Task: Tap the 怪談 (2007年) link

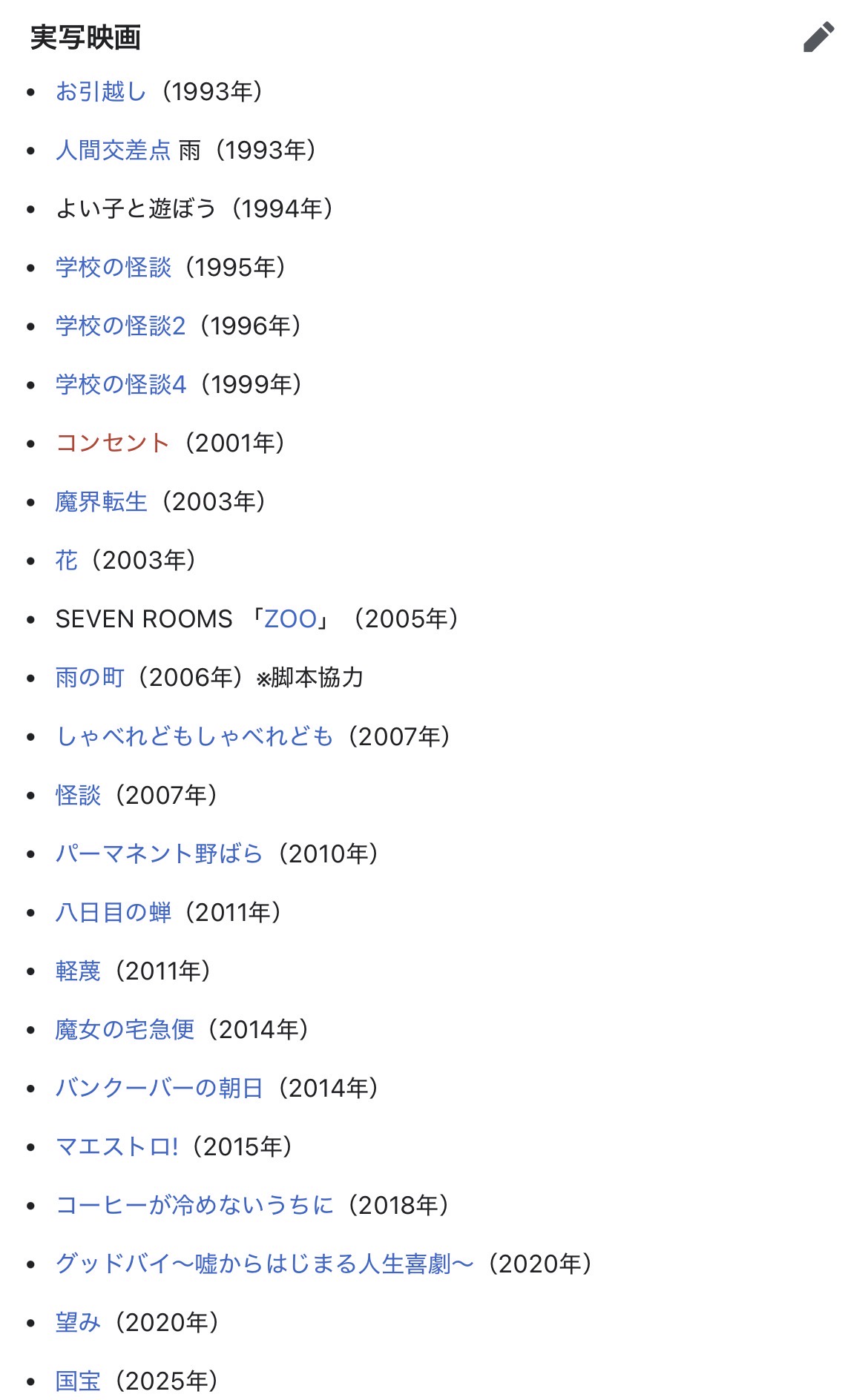Action: click(78, 796)
